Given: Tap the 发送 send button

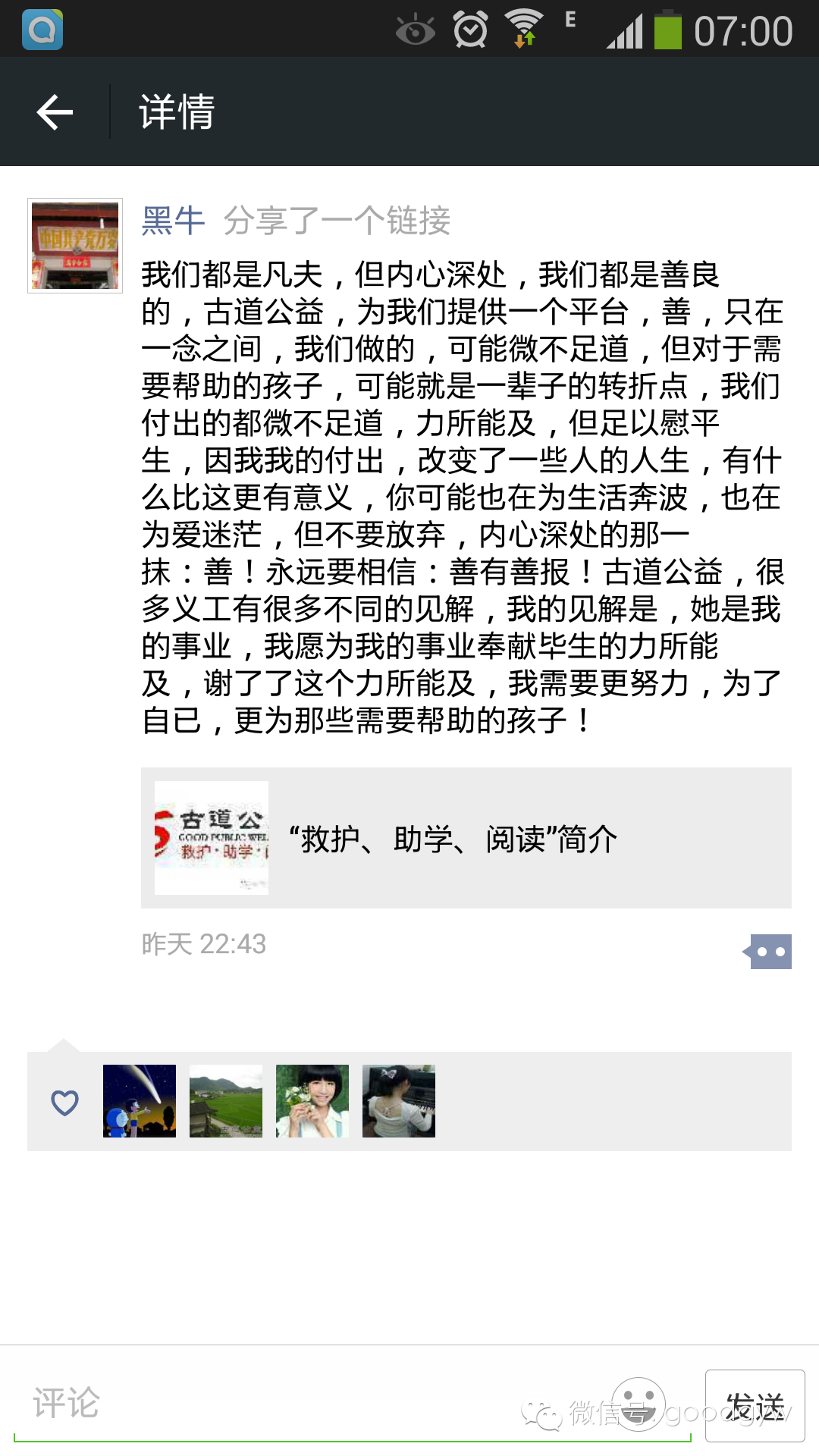Looking at the screenshot, I should (x=755, y=1406).
